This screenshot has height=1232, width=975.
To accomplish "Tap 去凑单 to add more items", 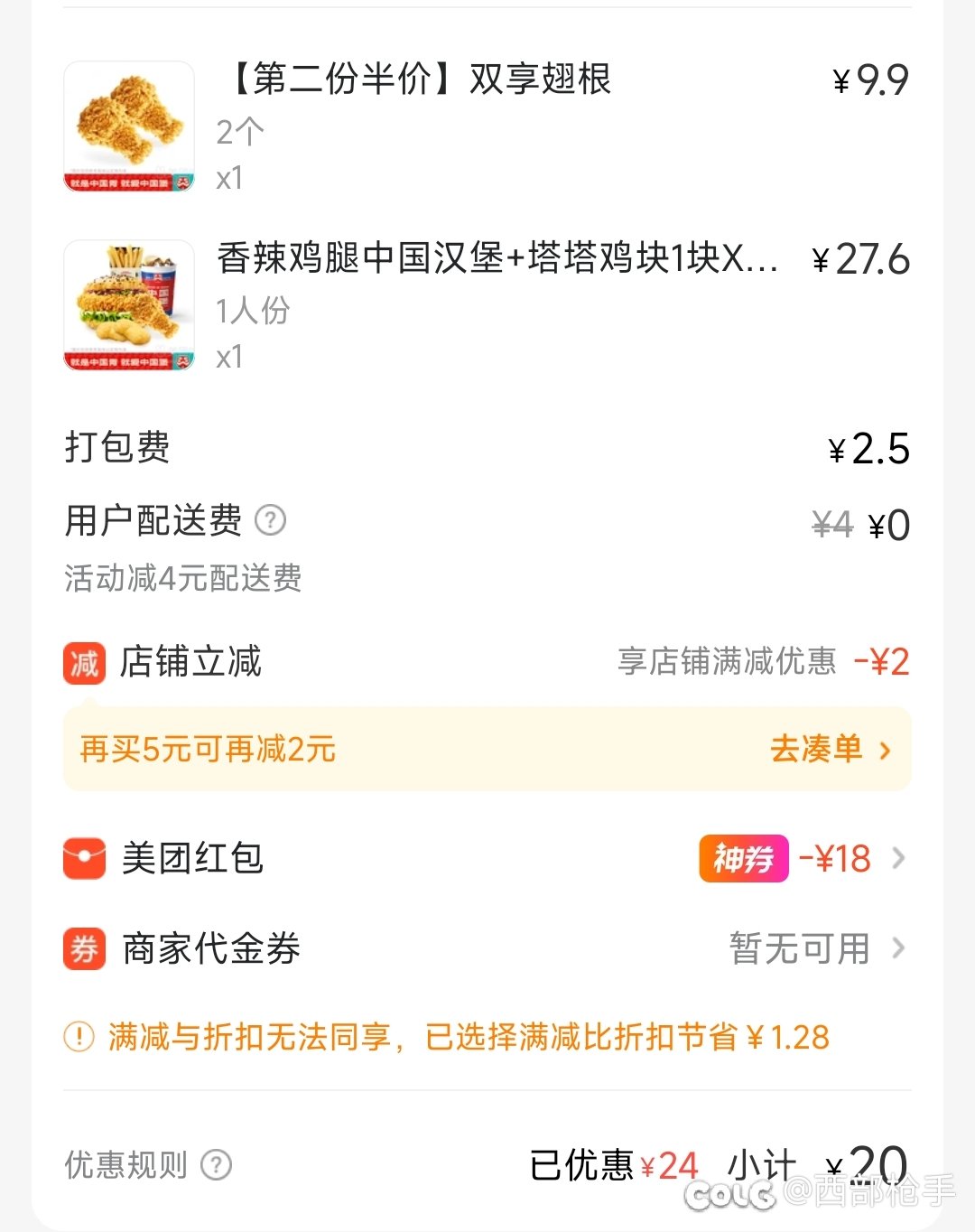I will (829, 749).
